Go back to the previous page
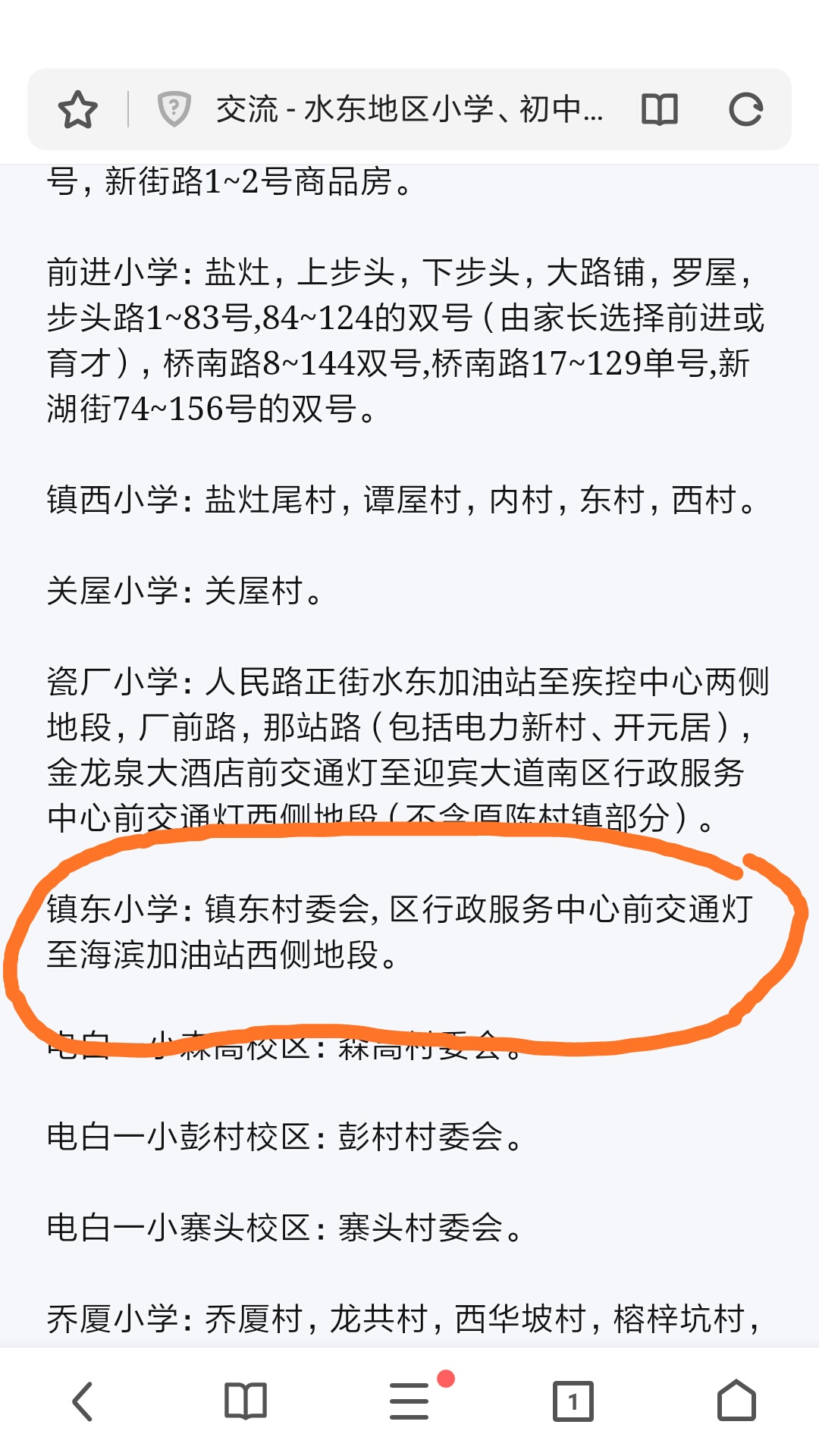Image resolution: width=819 pixels, height=1456 pixels. tap(83, 1401)
